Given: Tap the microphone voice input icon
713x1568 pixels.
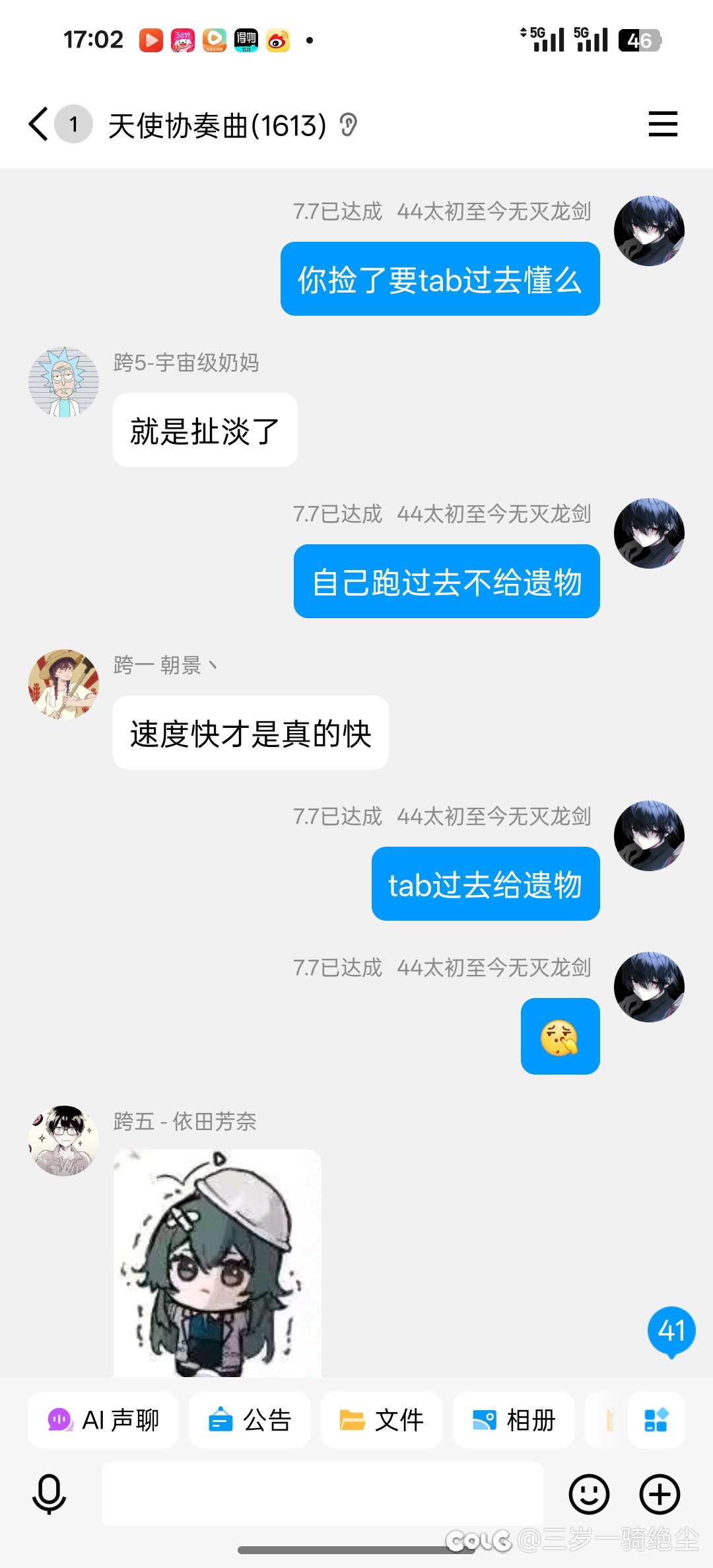Looking at the screenshot, I should click(x=50, y=1494).
